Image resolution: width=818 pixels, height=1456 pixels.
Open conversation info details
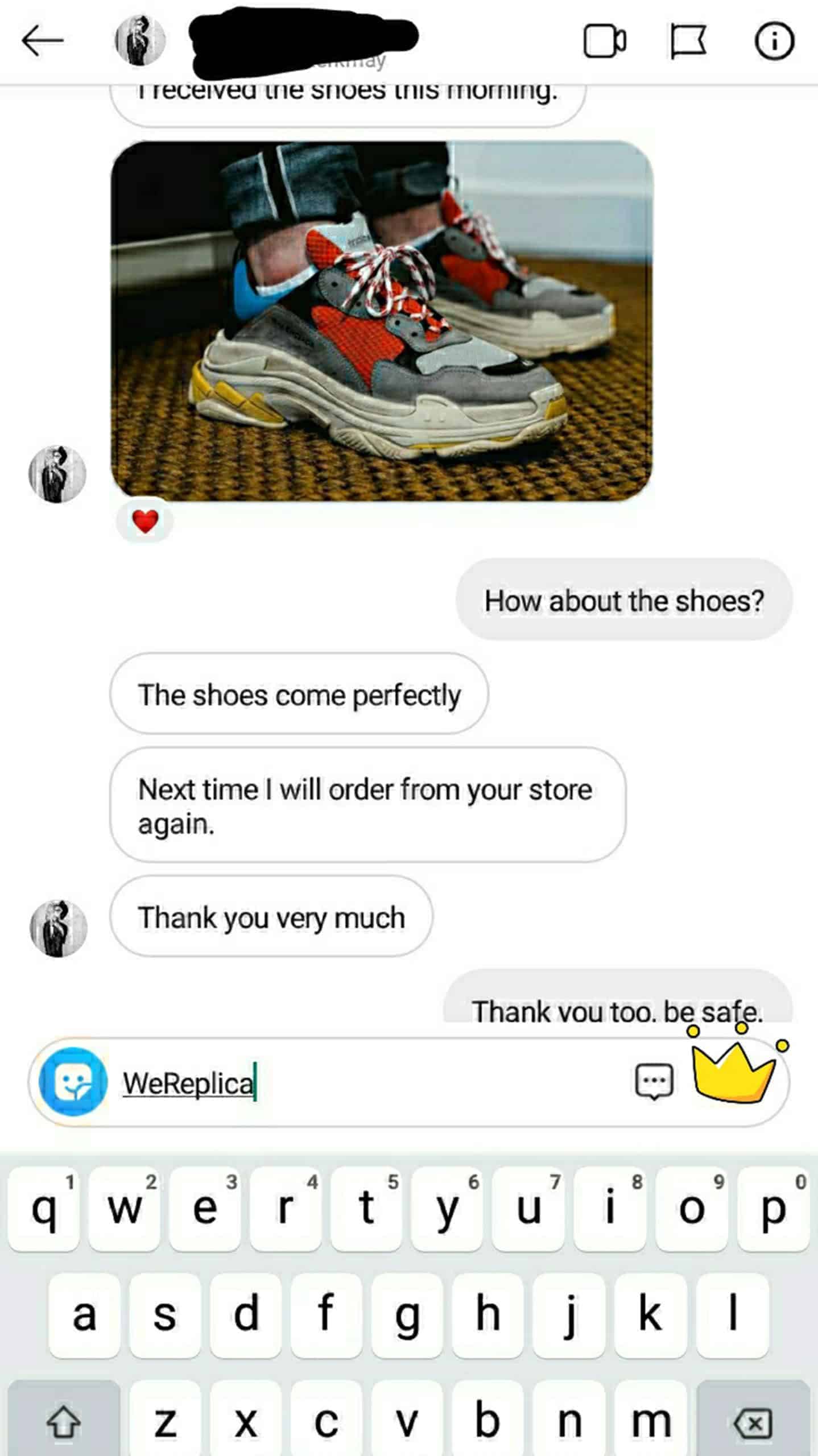pos(774,41)
